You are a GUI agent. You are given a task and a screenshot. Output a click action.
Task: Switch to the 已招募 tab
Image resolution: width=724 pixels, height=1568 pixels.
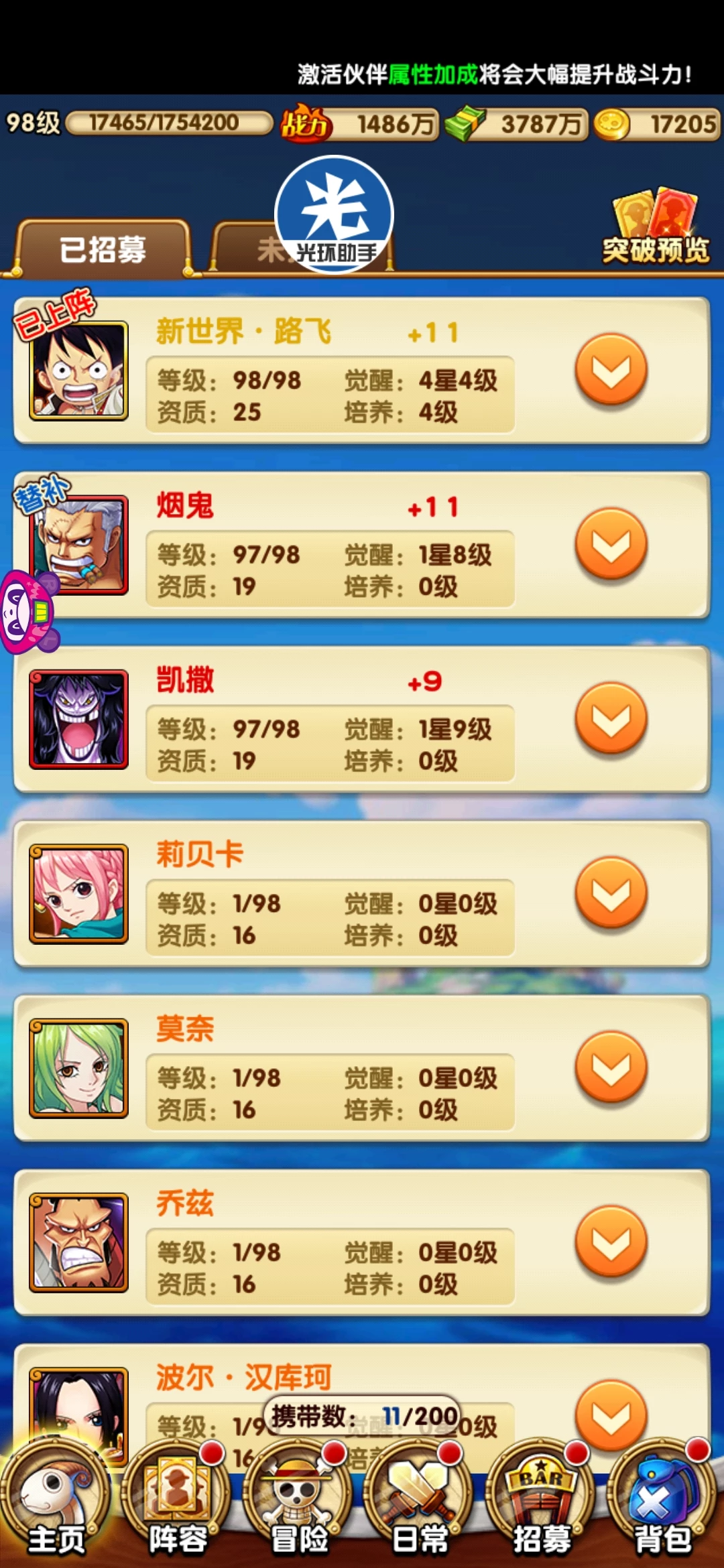[103, 249]
